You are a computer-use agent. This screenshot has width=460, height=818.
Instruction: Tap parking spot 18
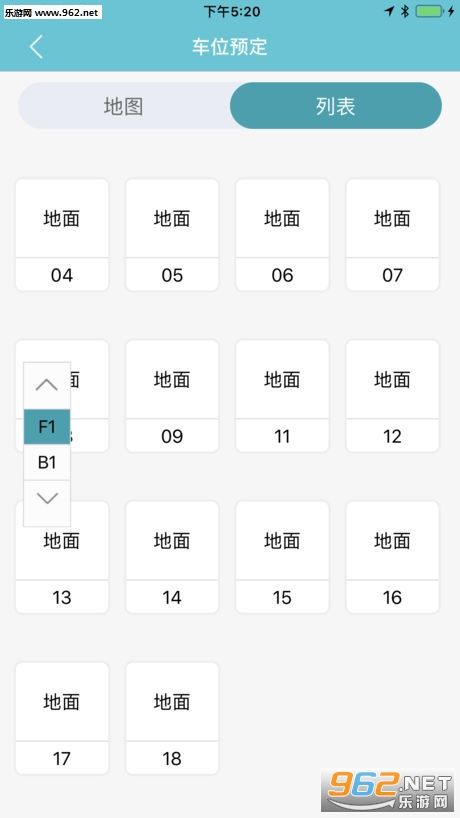tap(172, 718)
